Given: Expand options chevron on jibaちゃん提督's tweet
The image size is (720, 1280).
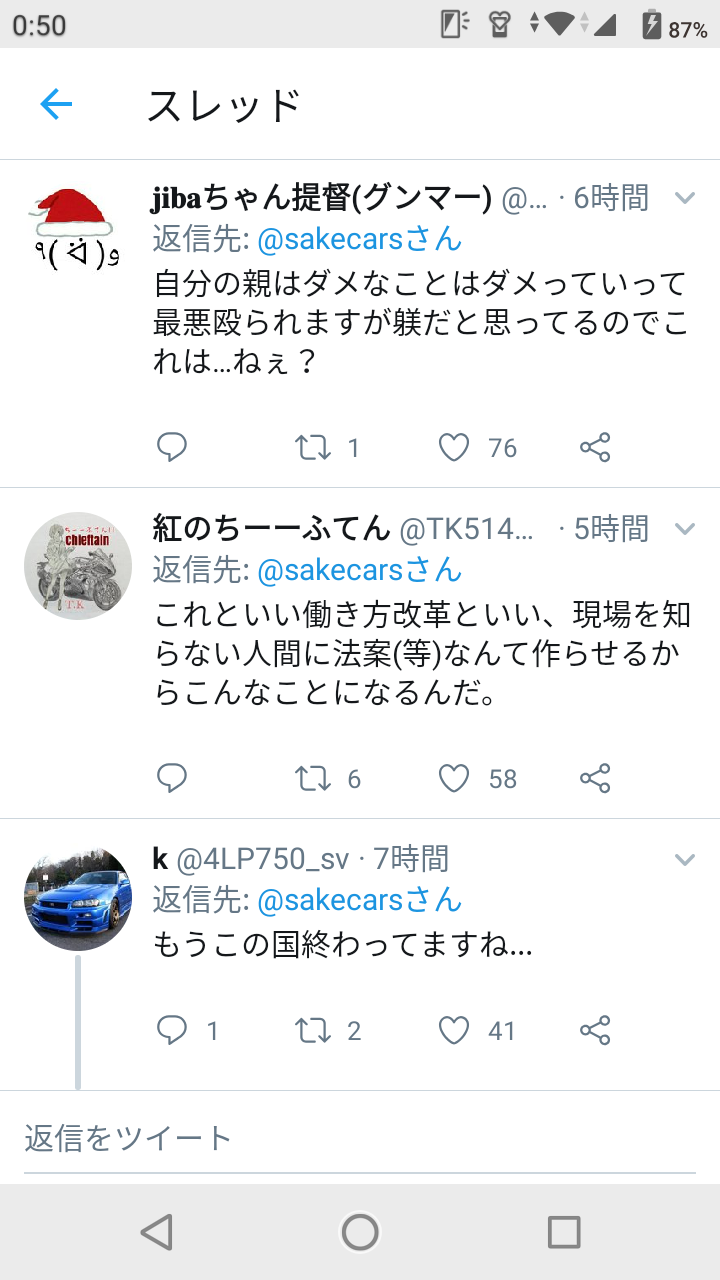Looking at the screenshot, I should [x=685, y=198].
